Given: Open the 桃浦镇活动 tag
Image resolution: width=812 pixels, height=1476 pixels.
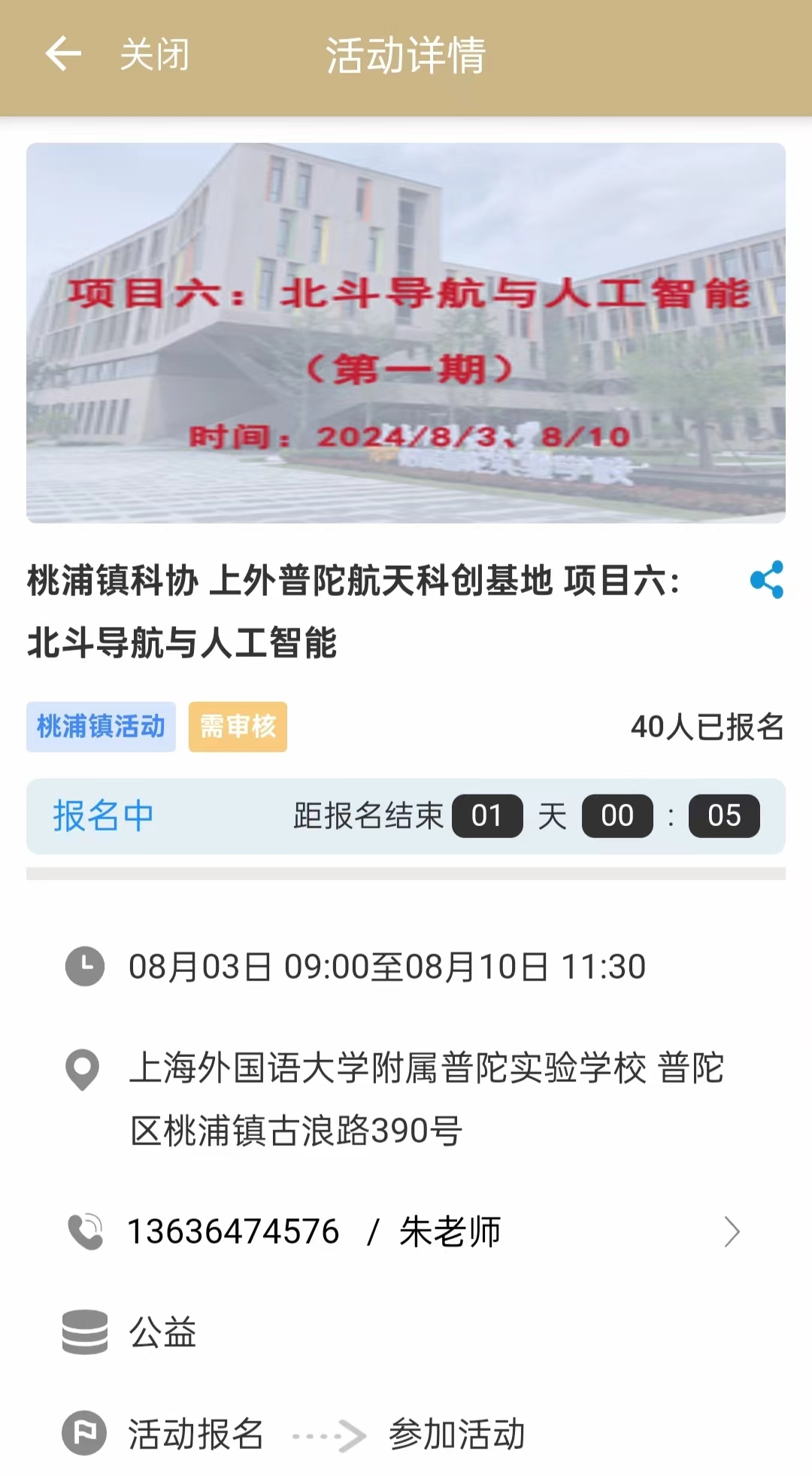Looking at the screenshot, I should point(101,727).
